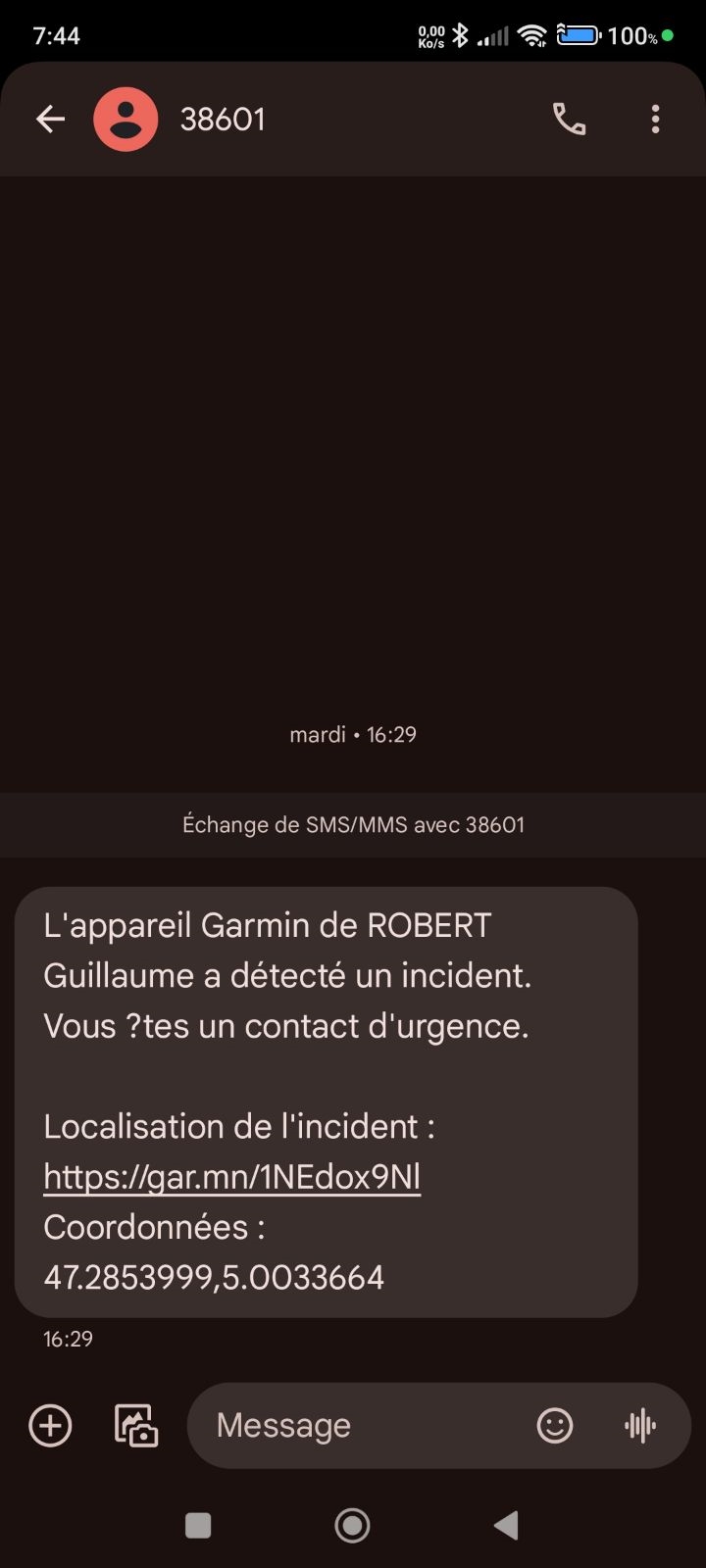Tap the system back triangle

click(x=506, y=1525)
